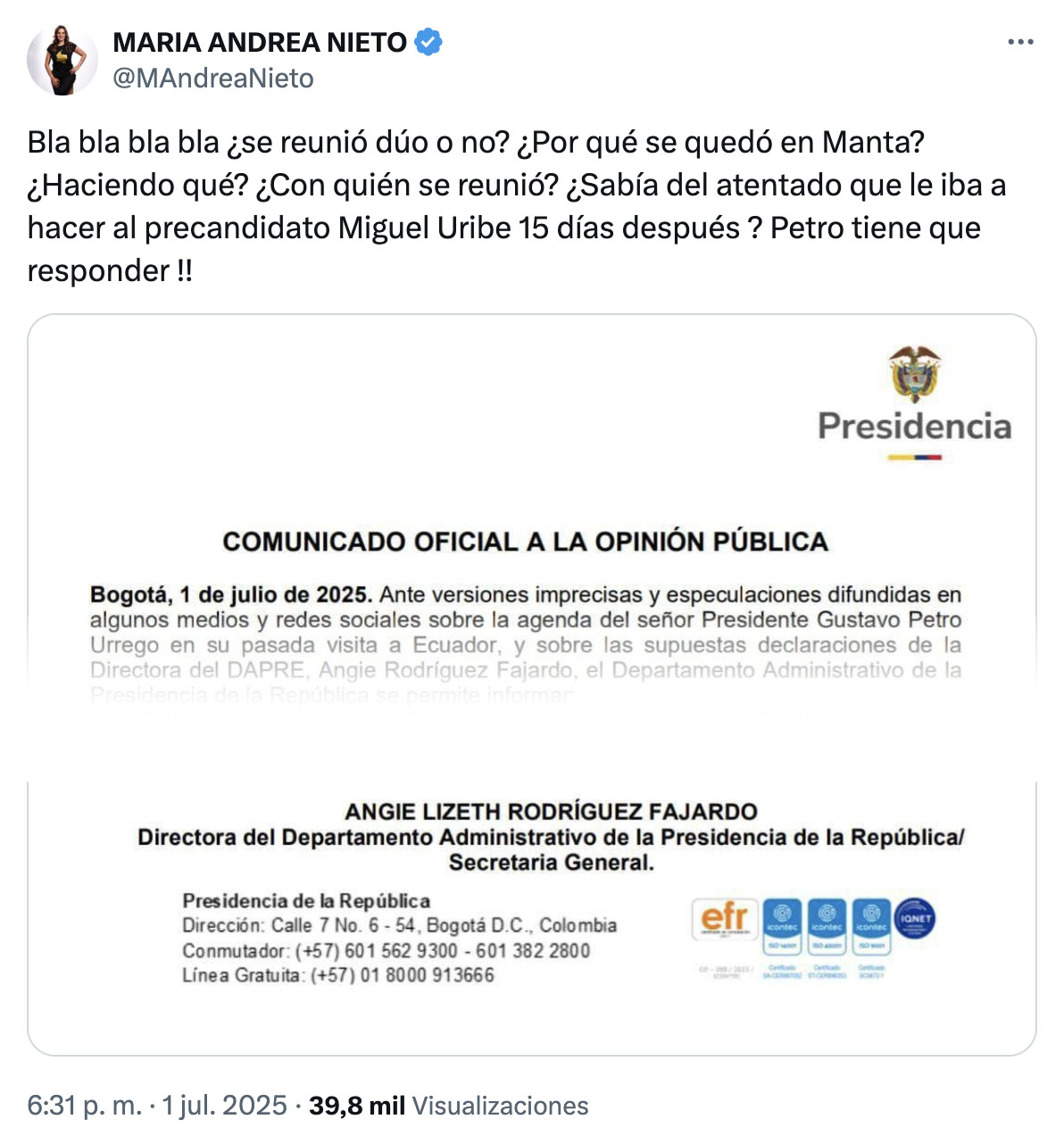Open Maria Andrea Nieto's profile picture
This screenshot has width=1064, height=1144.
pos(62,60)
